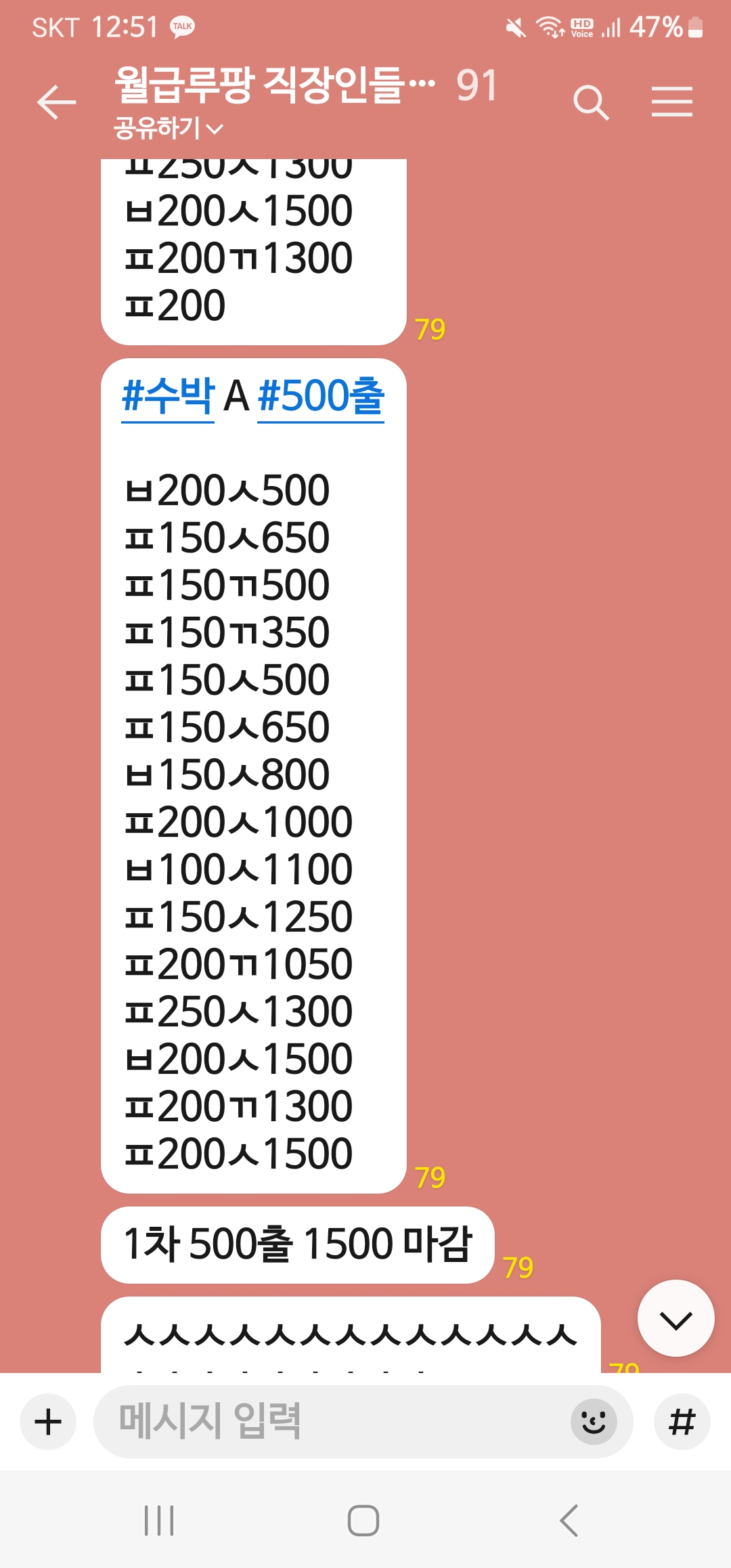Go to home screen via navigation bar

363,1521
